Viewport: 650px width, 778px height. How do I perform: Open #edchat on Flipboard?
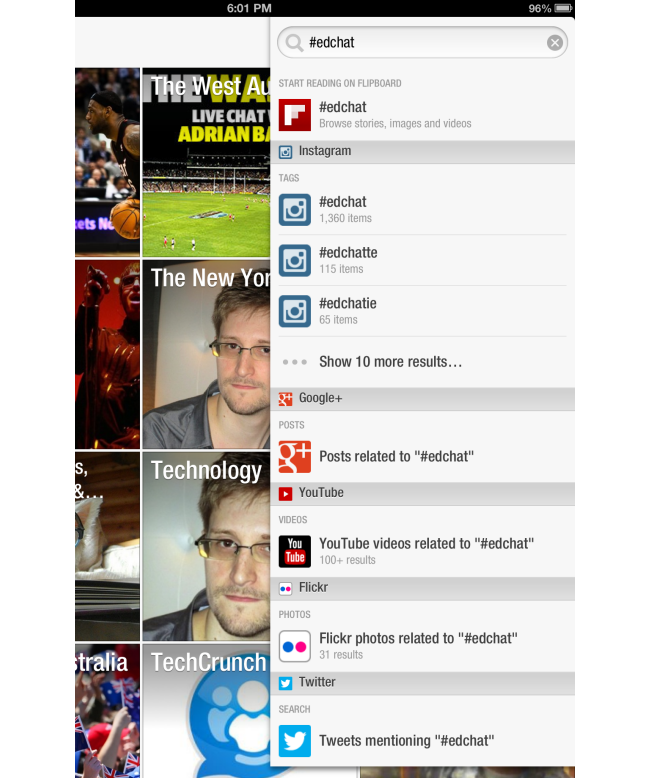(x=421, y=114)
